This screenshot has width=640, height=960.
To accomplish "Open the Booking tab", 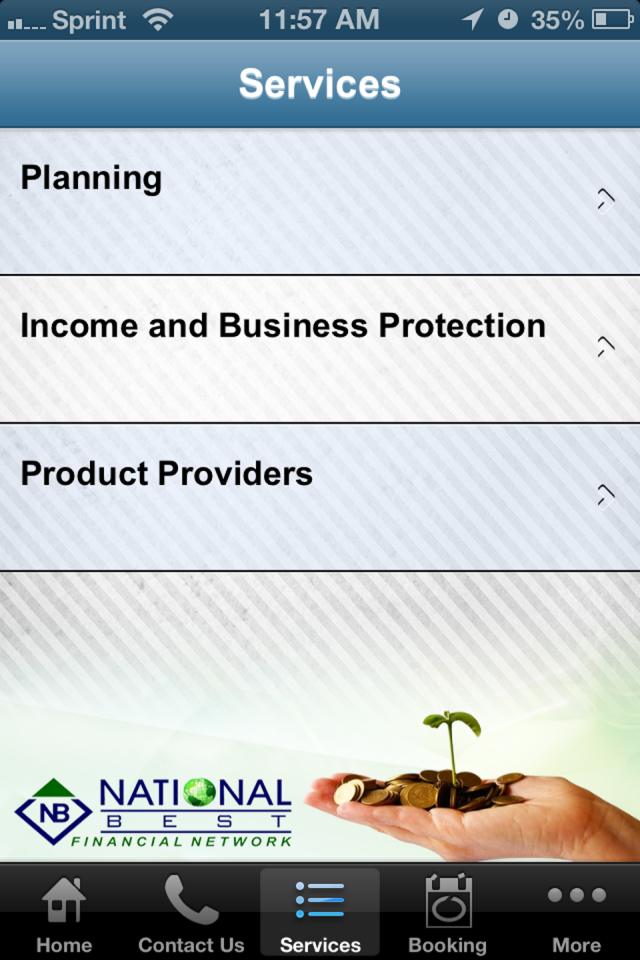I will coord(447,913).
